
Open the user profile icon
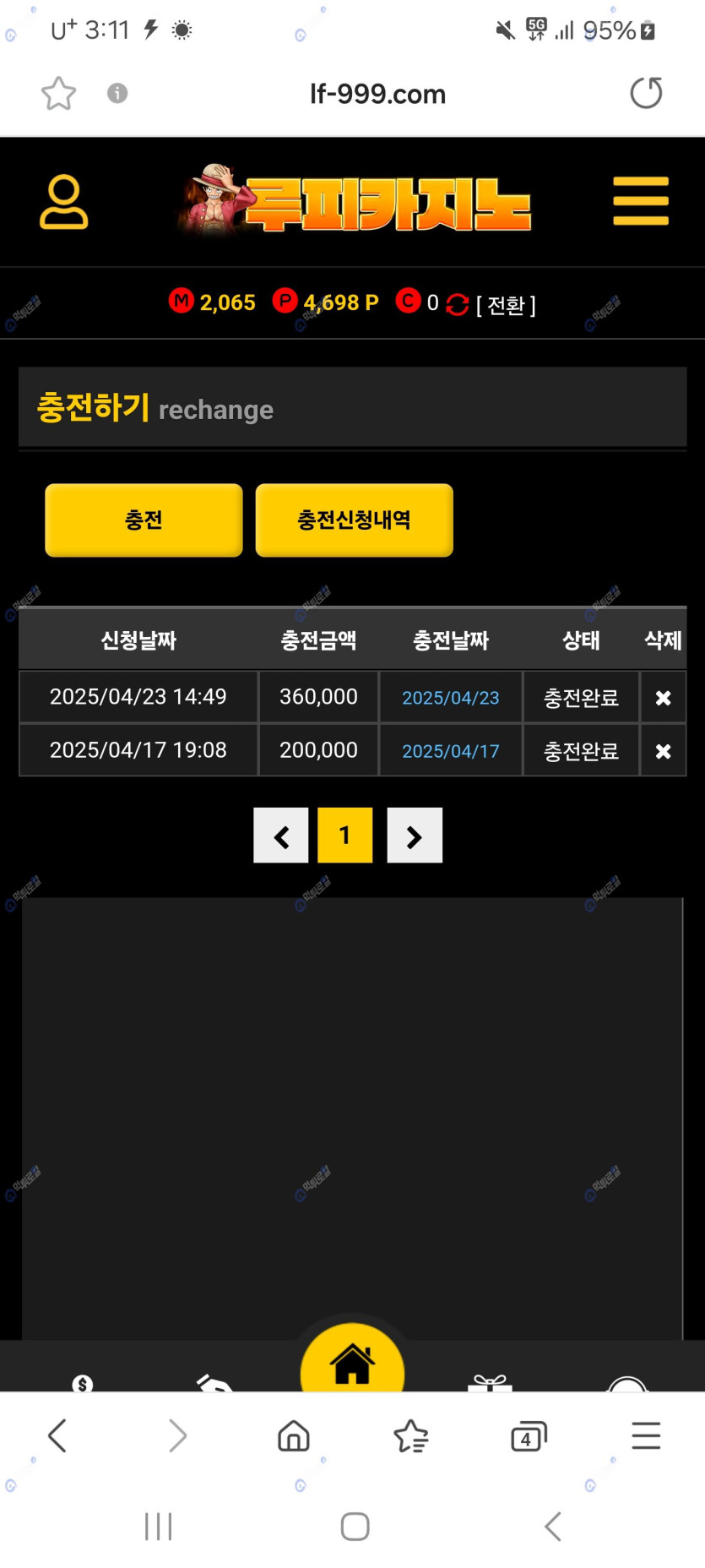click(63, 202)
